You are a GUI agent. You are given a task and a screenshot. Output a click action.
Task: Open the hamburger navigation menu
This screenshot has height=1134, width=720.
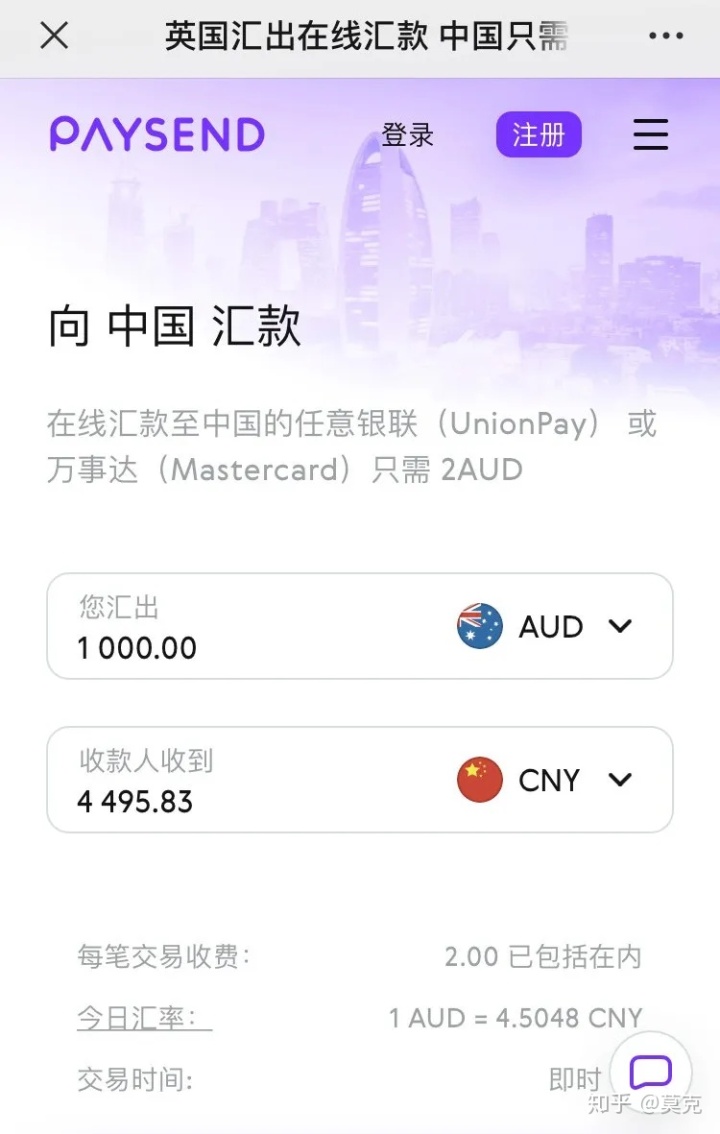(650, 135)
